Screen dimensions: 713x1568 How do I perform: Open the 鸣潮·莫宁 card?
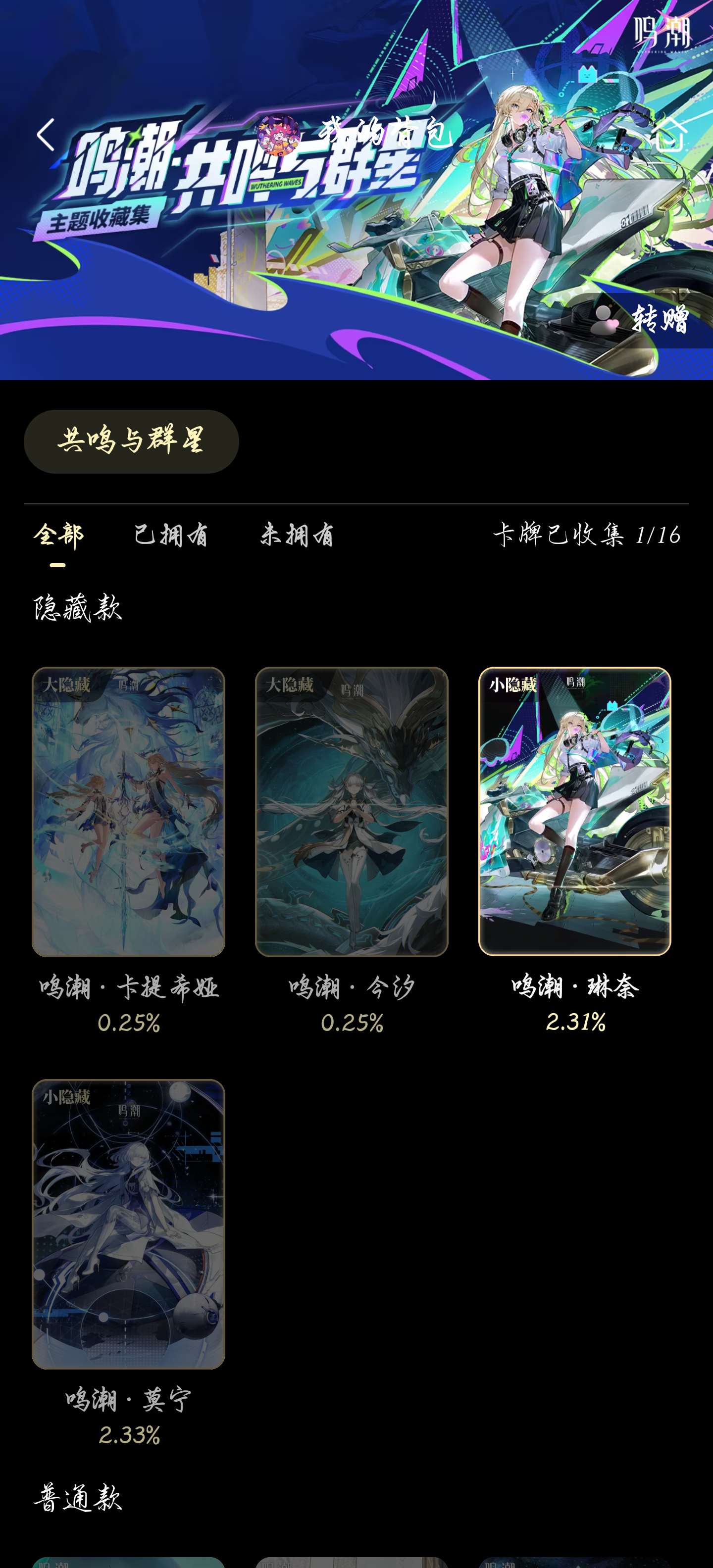(x=128, y=1224)
